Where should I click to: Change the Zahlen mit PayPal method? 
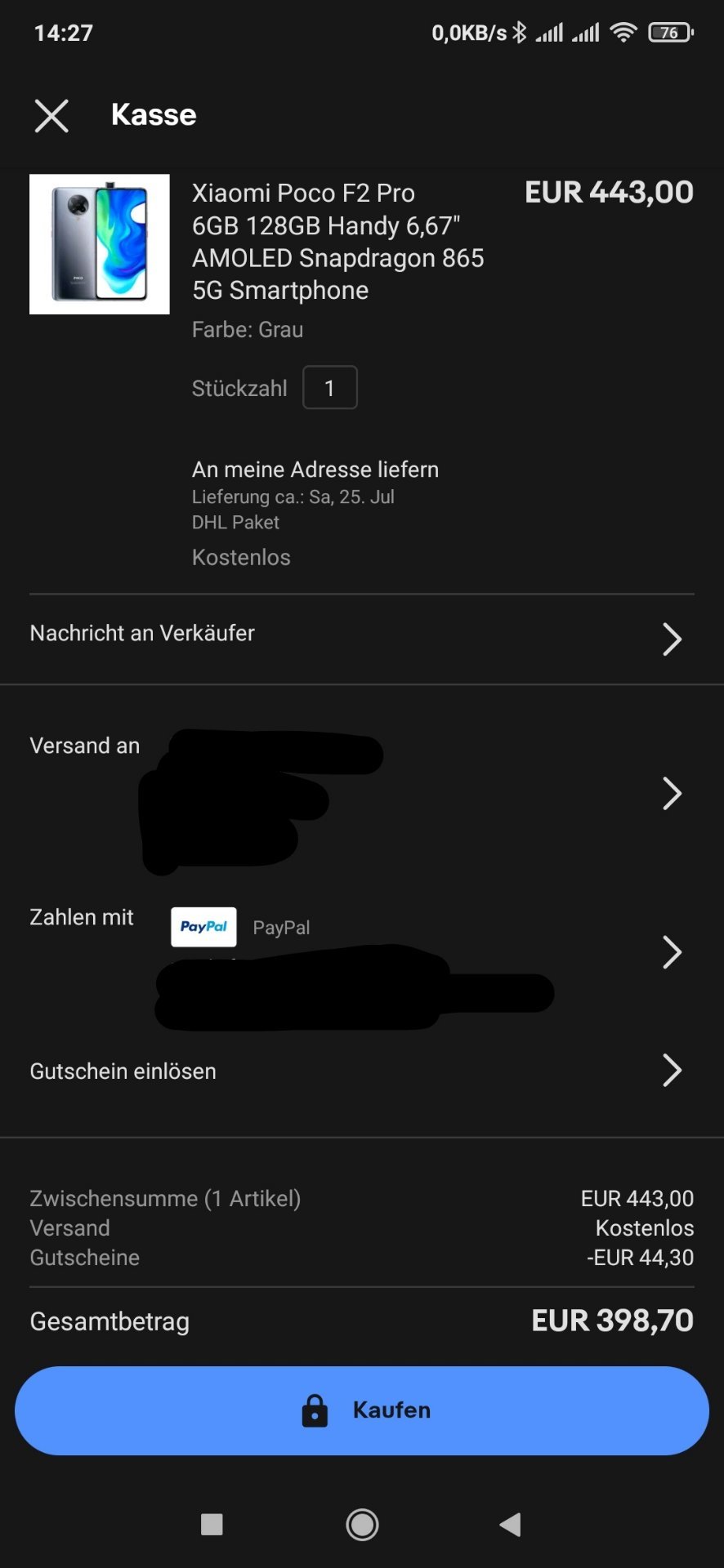tap(362, 952)
